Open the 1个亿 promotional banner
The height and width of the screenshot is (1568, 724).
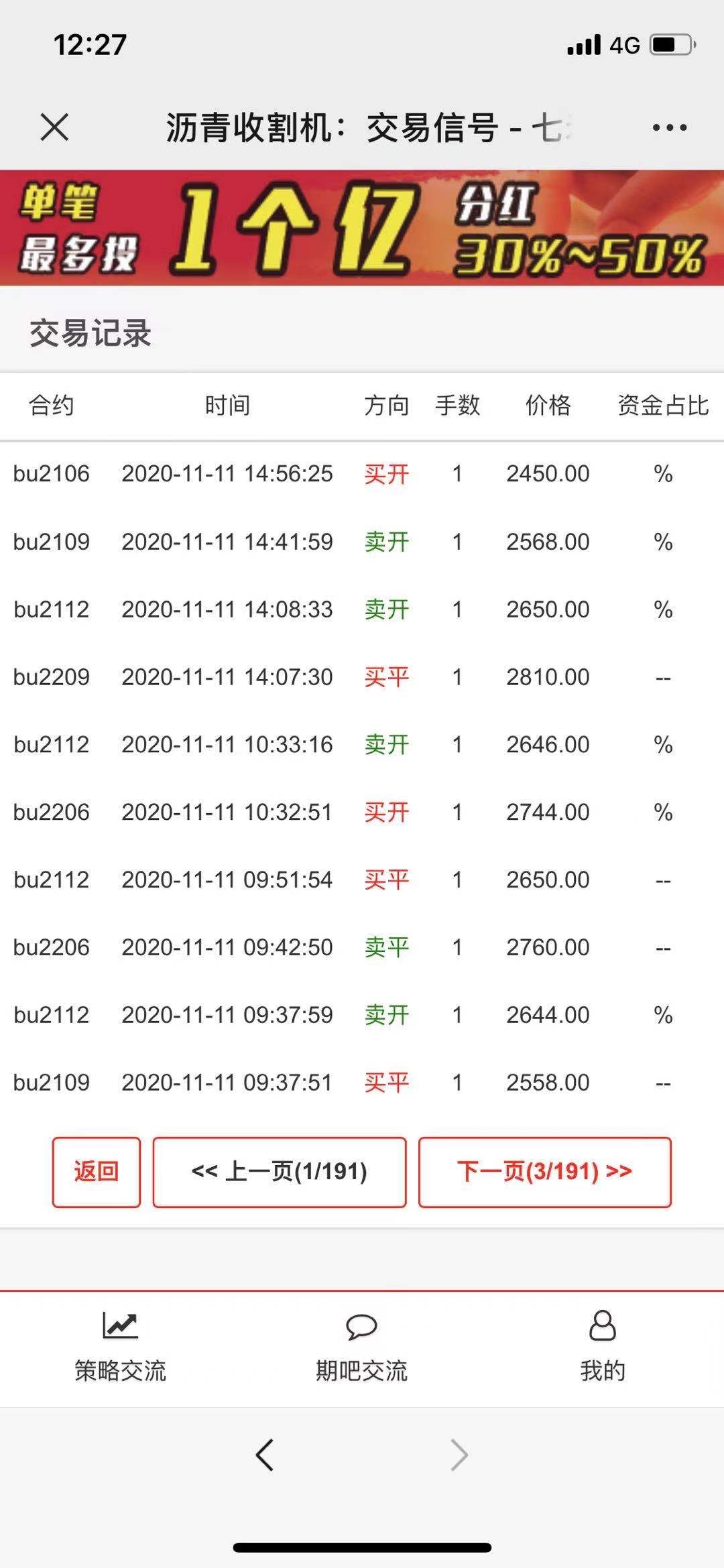point(362,228)
